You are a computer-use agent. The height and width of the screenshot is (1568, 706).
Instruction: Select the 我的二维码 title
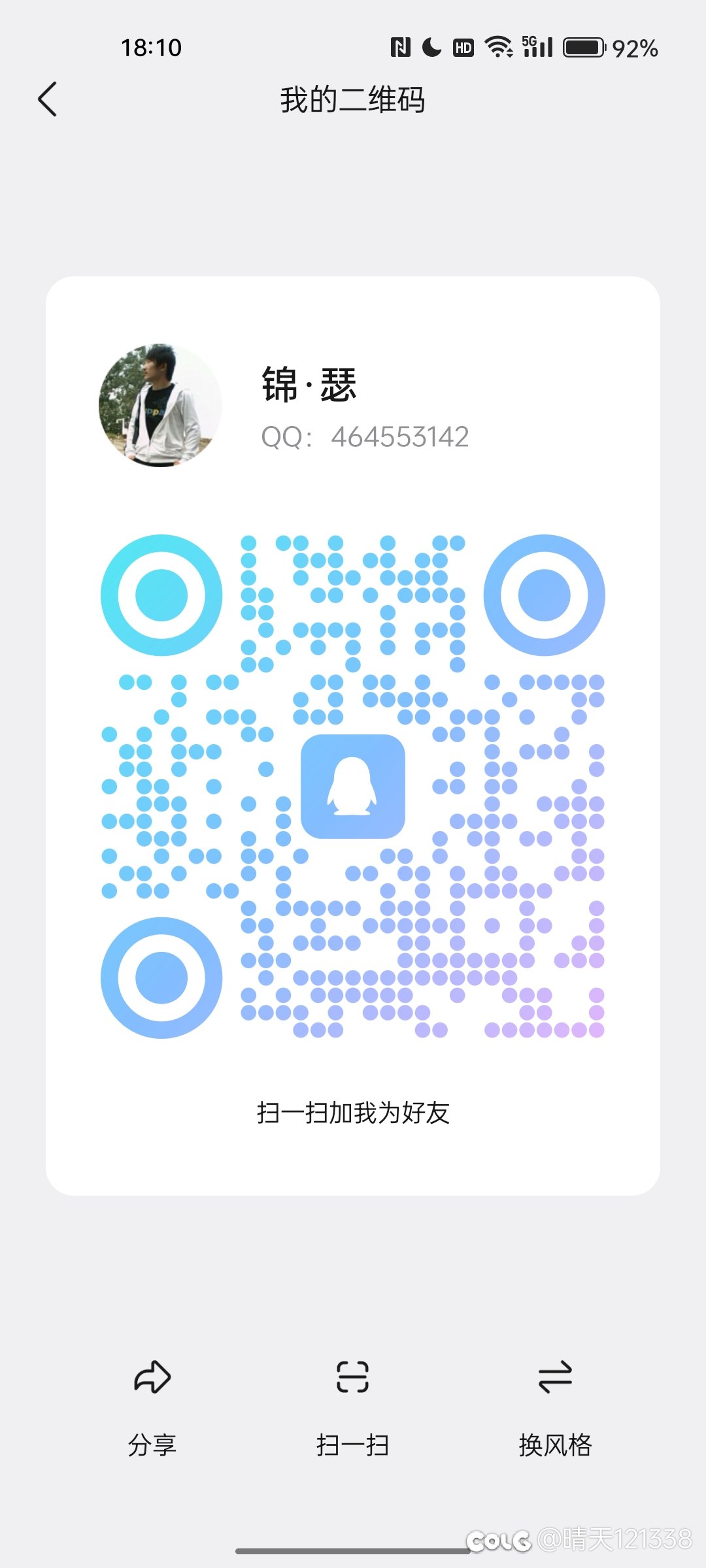click(x=353, y=99)
